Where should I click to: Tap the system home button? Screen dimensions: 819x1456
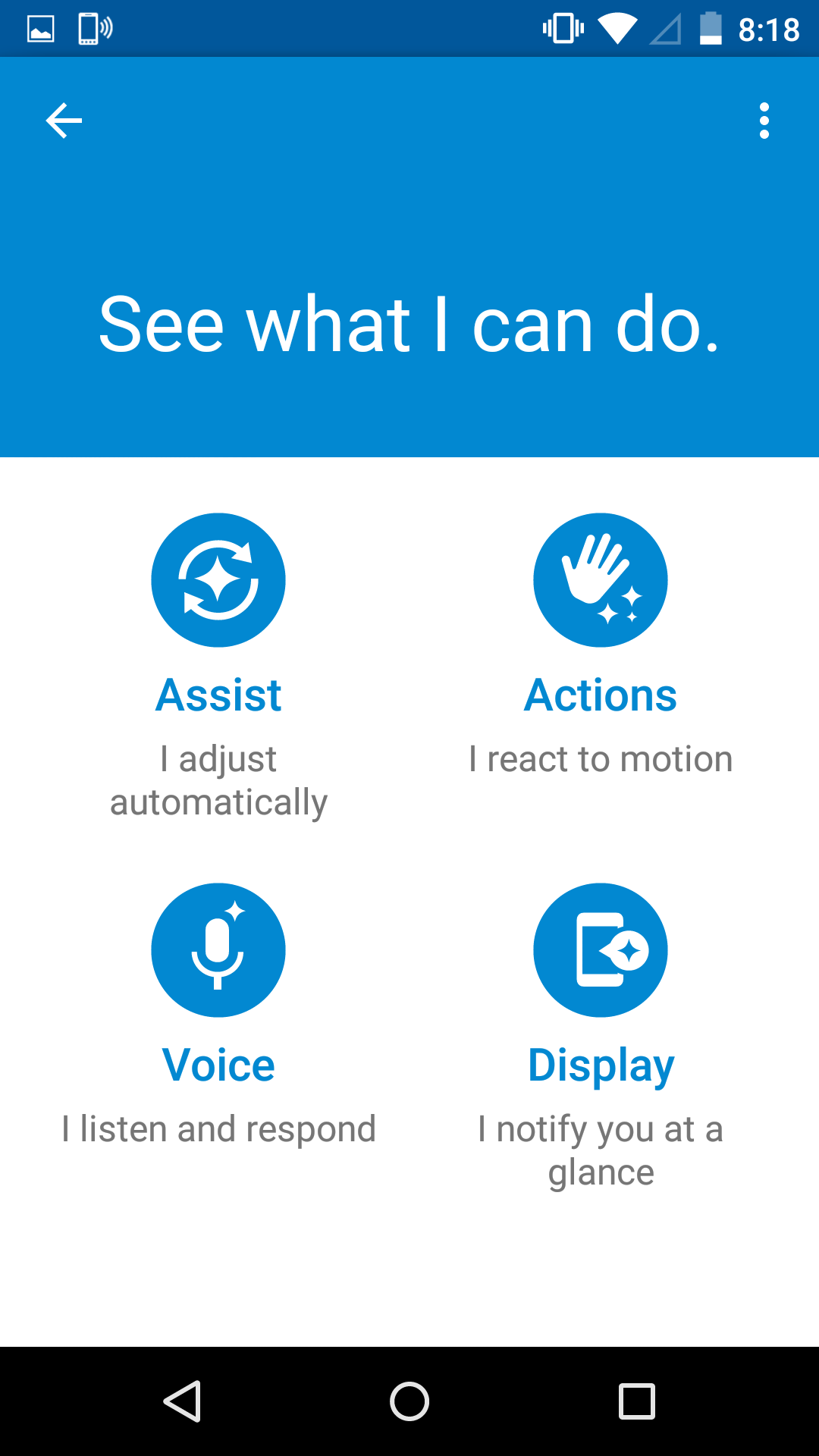pos(409,1401)
